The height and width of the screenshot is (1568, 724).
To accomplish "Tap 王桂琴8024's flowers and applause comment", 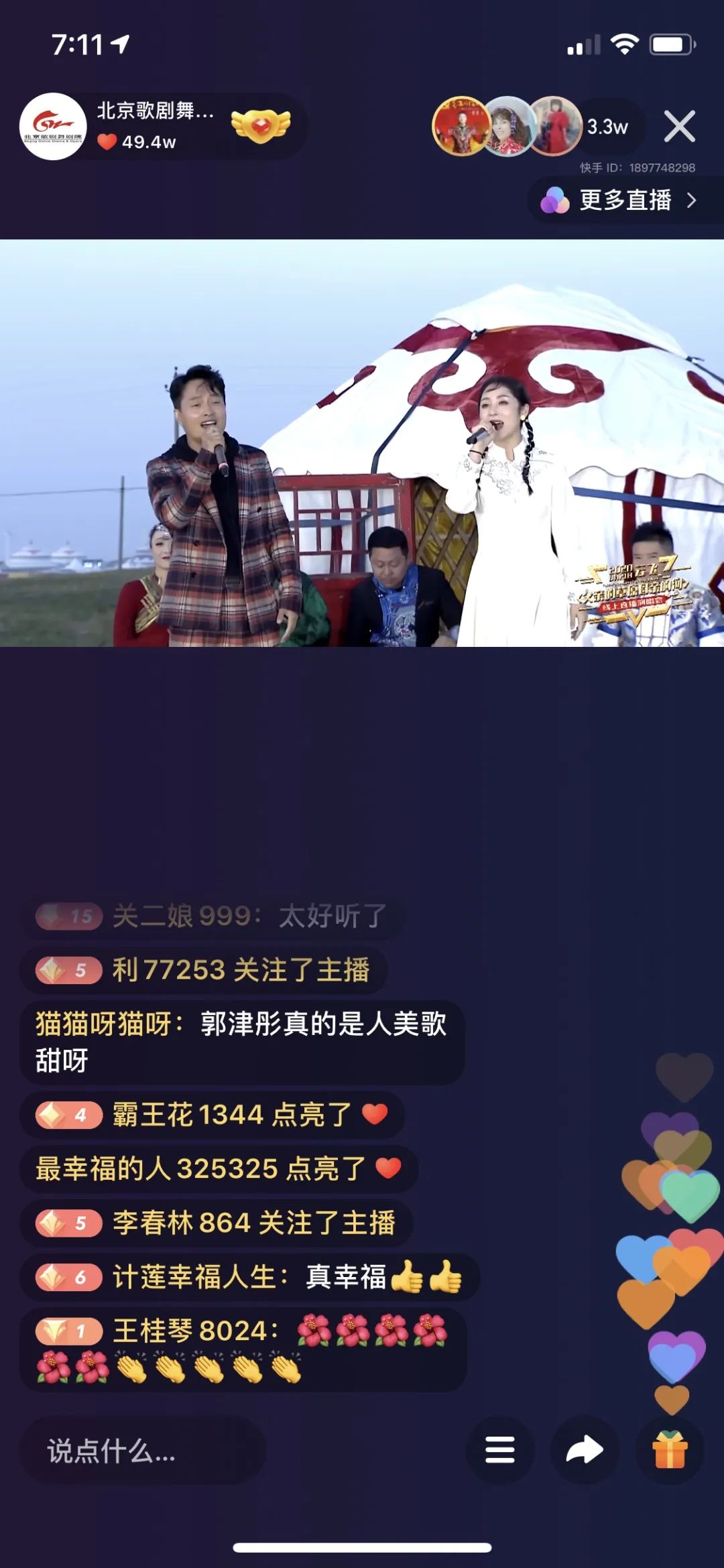I will click(x=241, y=1349).
